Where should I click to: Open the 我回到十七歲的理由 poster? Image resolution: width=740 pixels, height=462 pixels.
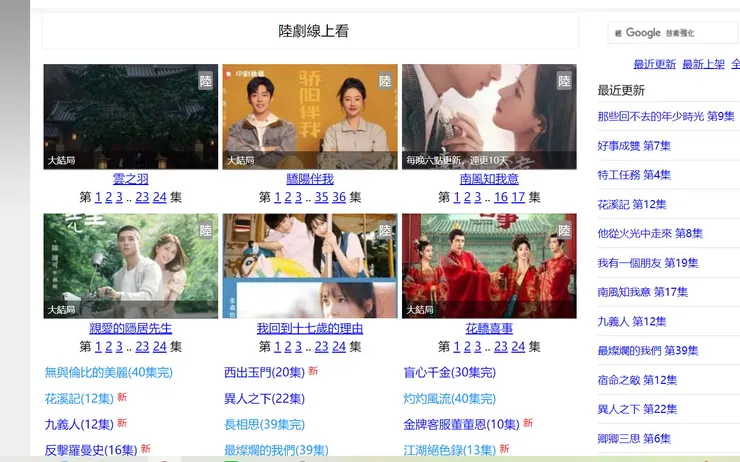[x=309, y=265]
